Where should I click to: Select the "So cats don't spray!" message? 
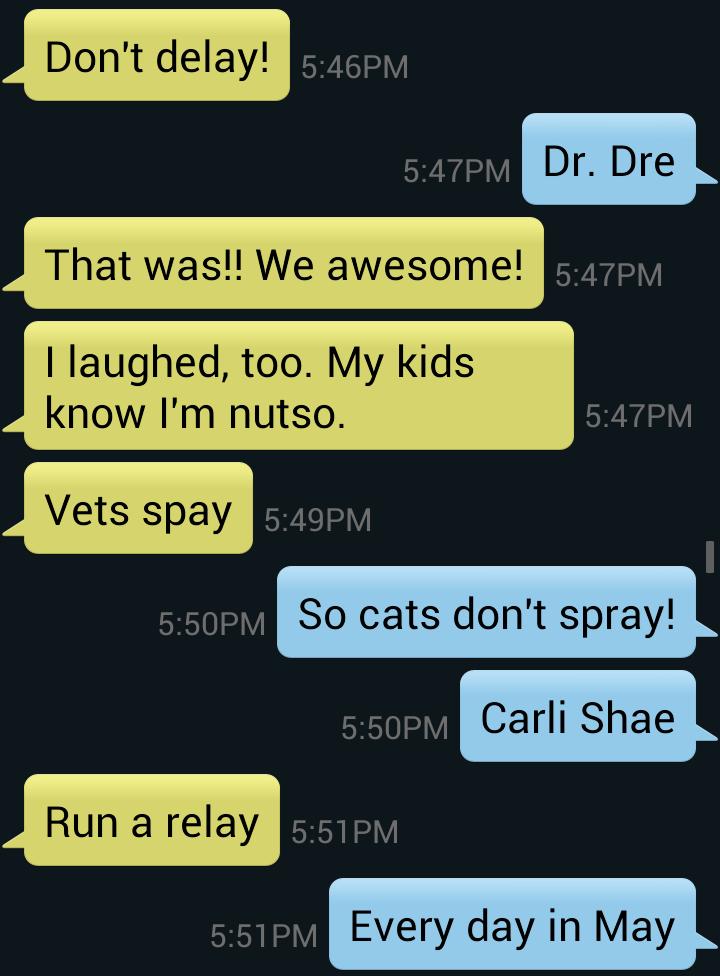[486, 612]
